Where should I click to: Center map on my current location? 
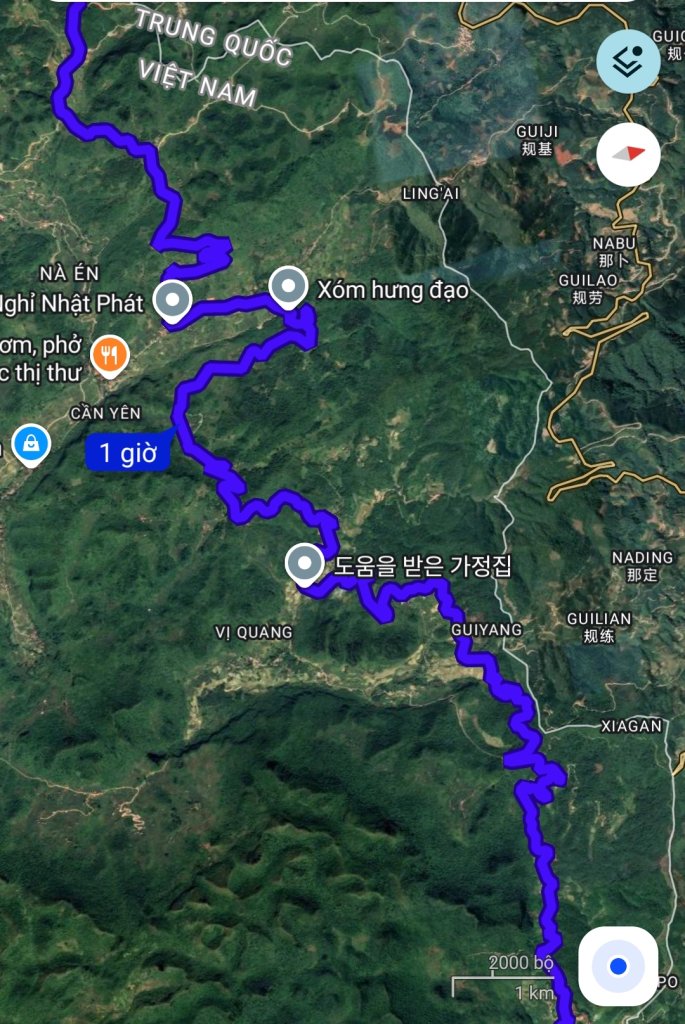(618, 966)
